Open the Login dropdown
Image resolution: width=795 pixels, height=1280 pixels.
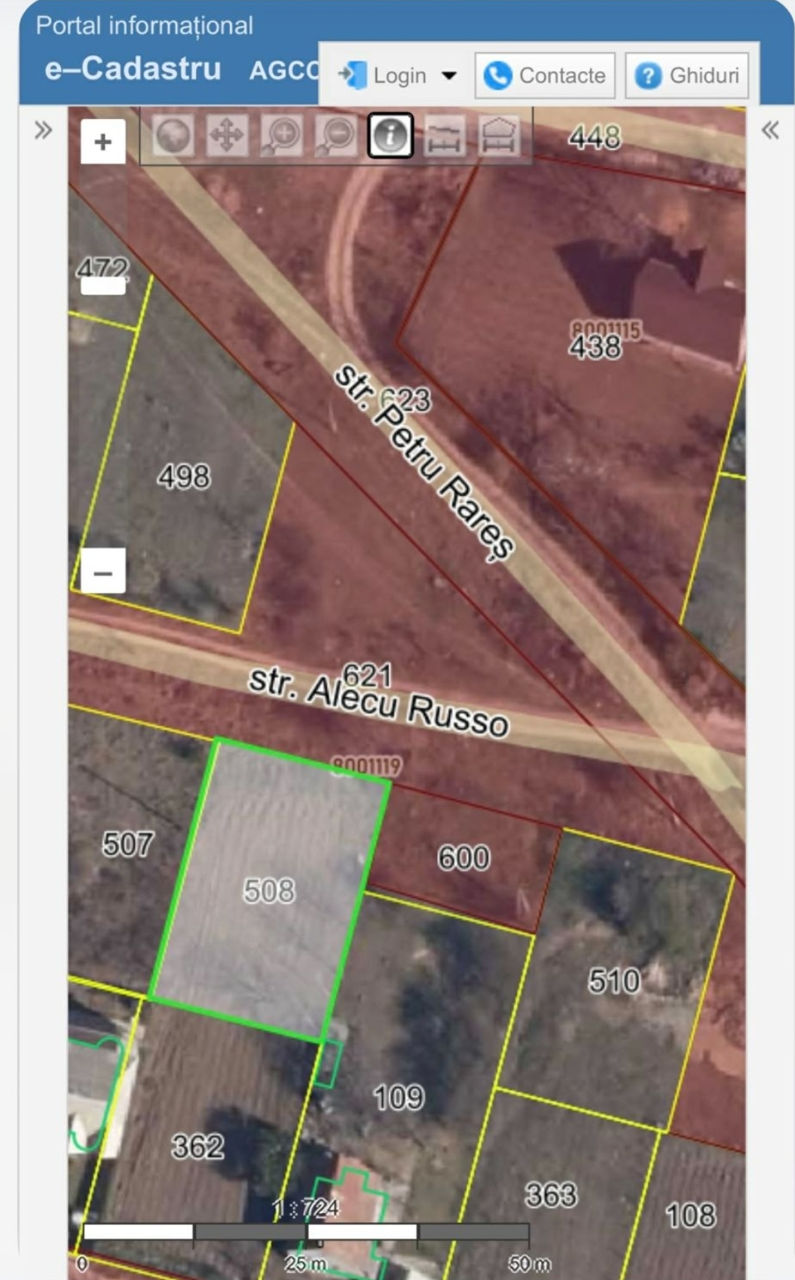point(397,75)
